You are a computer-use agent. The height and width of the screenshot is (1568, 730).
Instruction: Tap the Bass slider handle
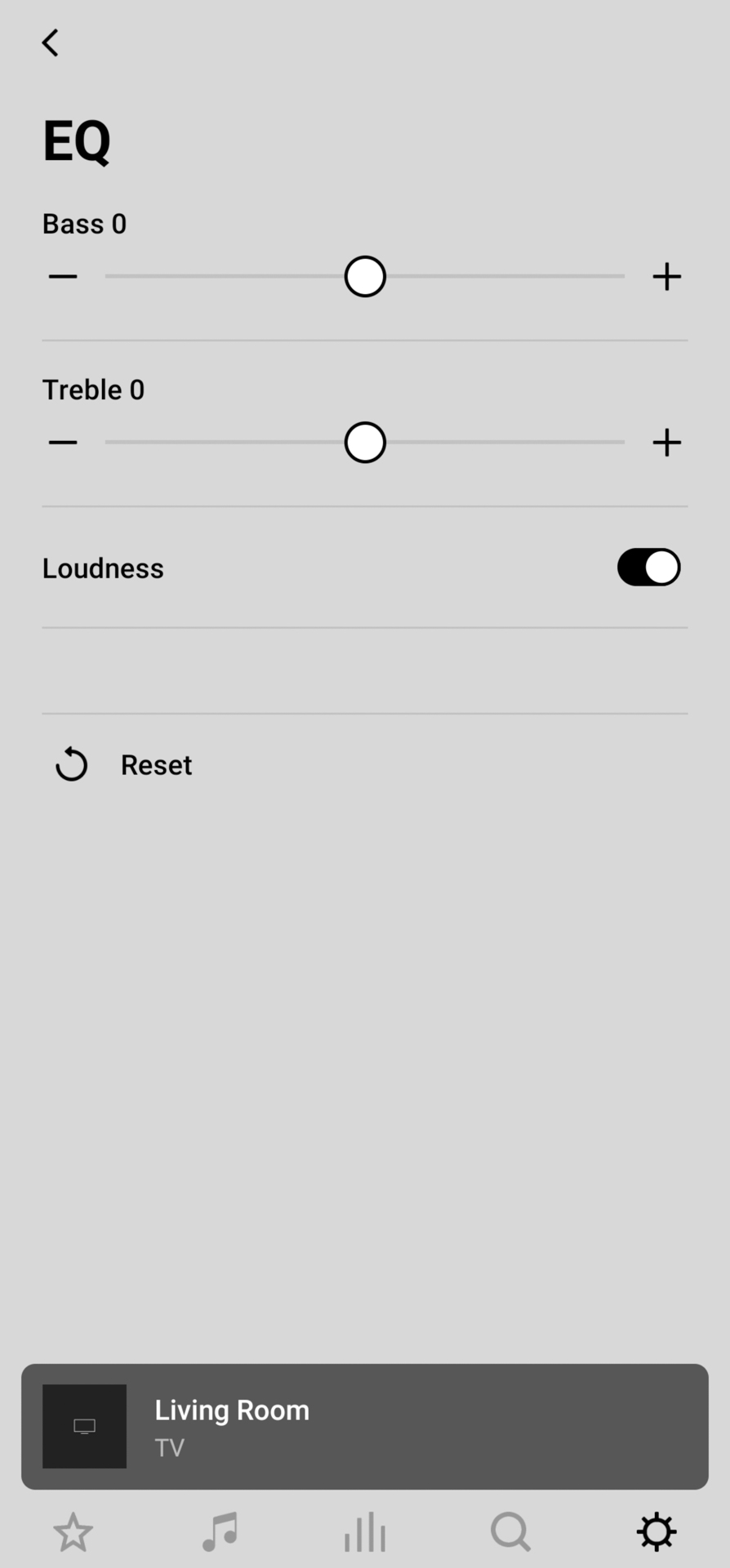click(365, 277)
